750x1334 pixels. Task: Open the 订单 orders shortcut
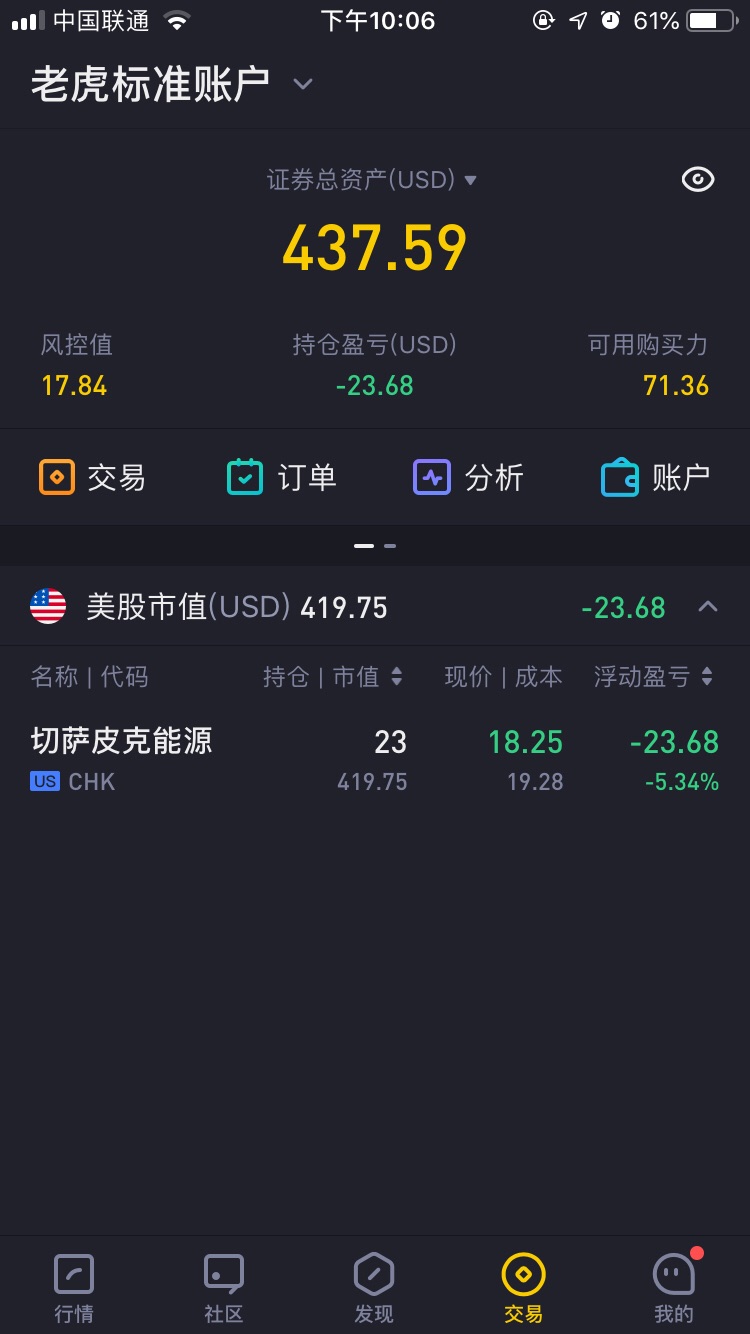pos(281,477)
